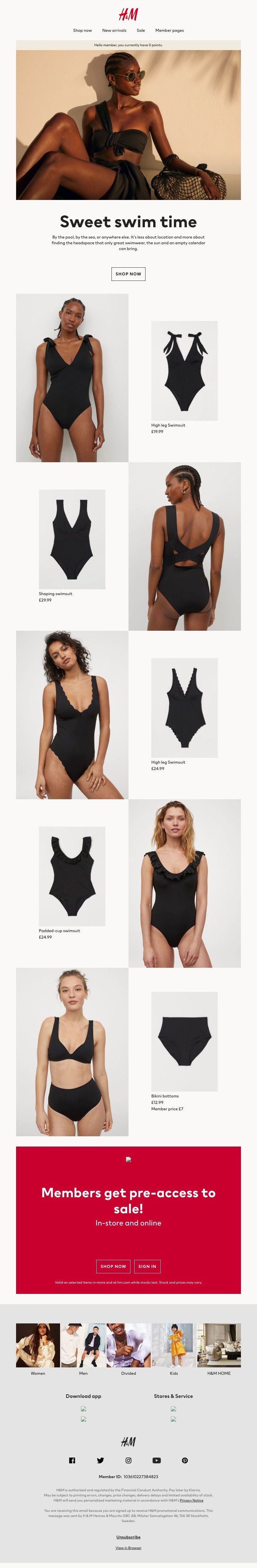
Task: Tap Shop Now under Sweet swim time
Action: tap(128, 274)
